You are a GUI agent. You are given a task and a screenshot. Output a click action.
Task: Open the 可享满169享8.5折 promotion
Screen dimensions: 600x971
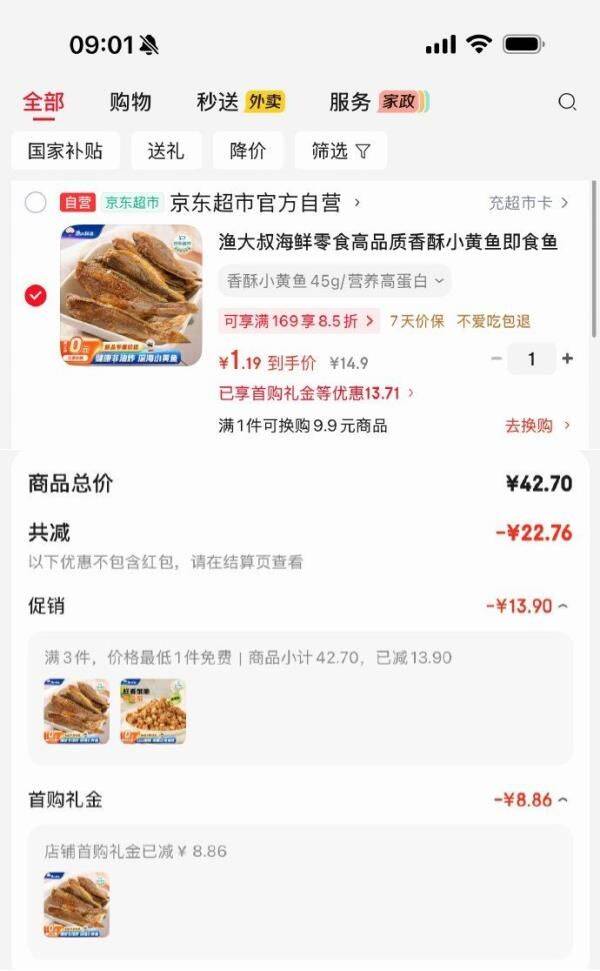[x=299, y=321]
